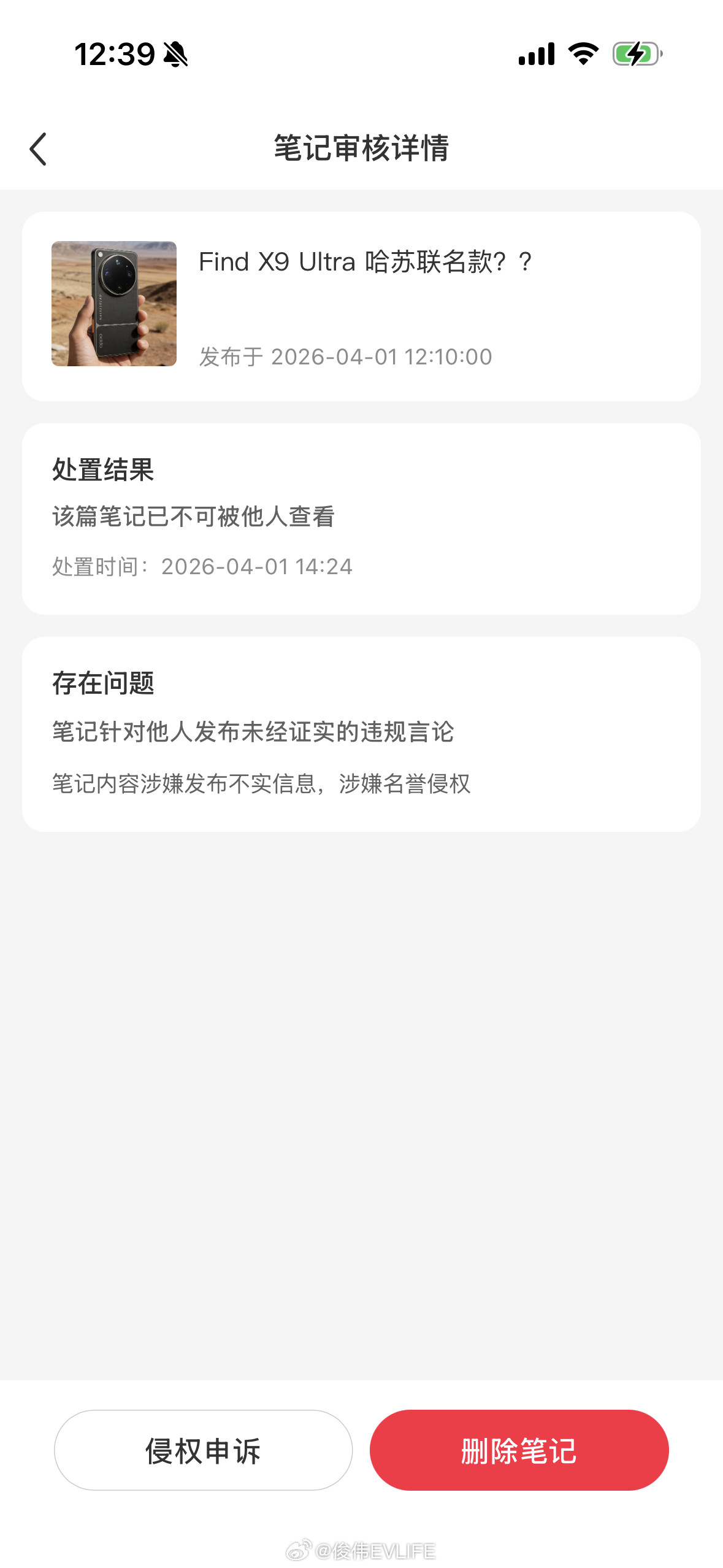Image resolution: width=723 pixels, height=1568 pixels.
Task: Tap the 处置结果 section heading
Action: point(104,470)
